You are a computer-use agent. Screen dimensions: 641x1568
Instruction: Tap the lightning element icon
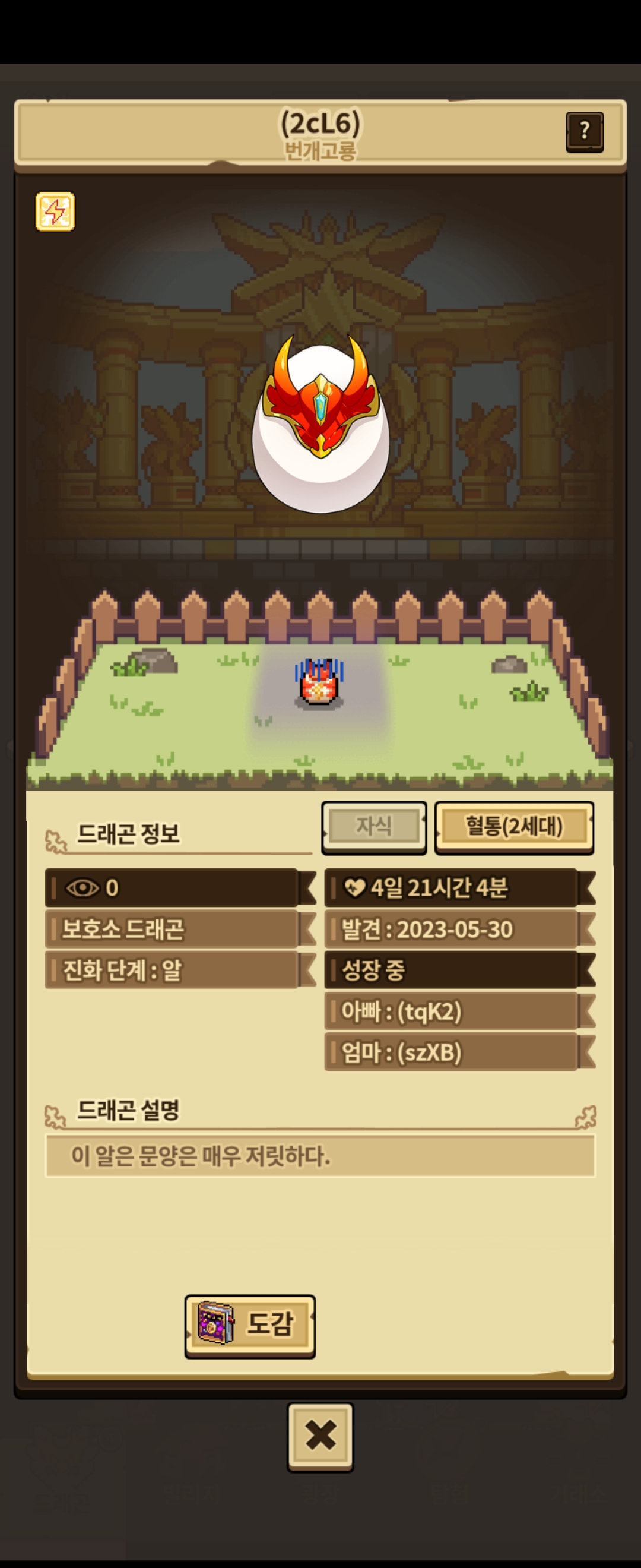(x=55, y=212)
